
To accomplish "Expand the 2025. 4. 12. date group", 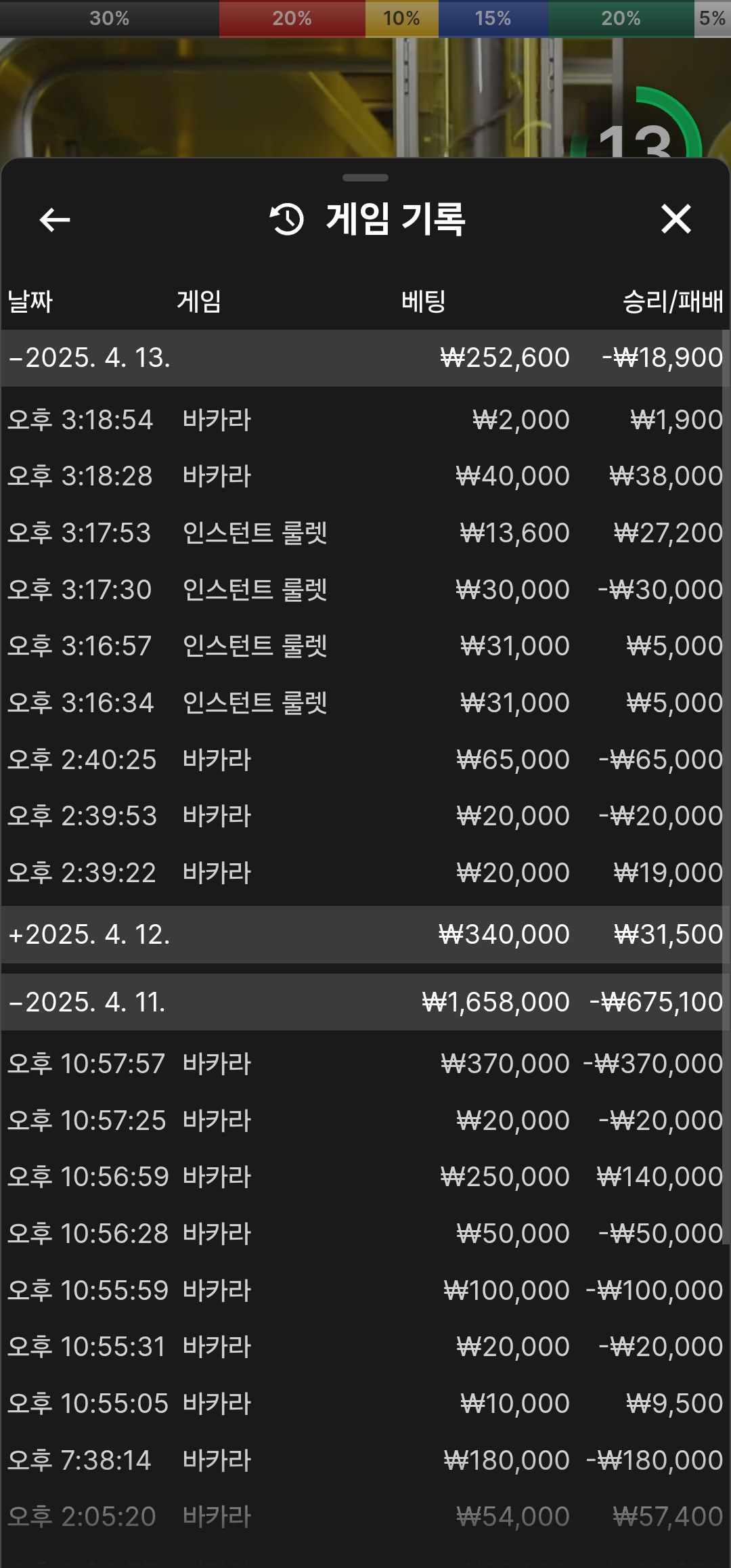I will click(89, 934).
